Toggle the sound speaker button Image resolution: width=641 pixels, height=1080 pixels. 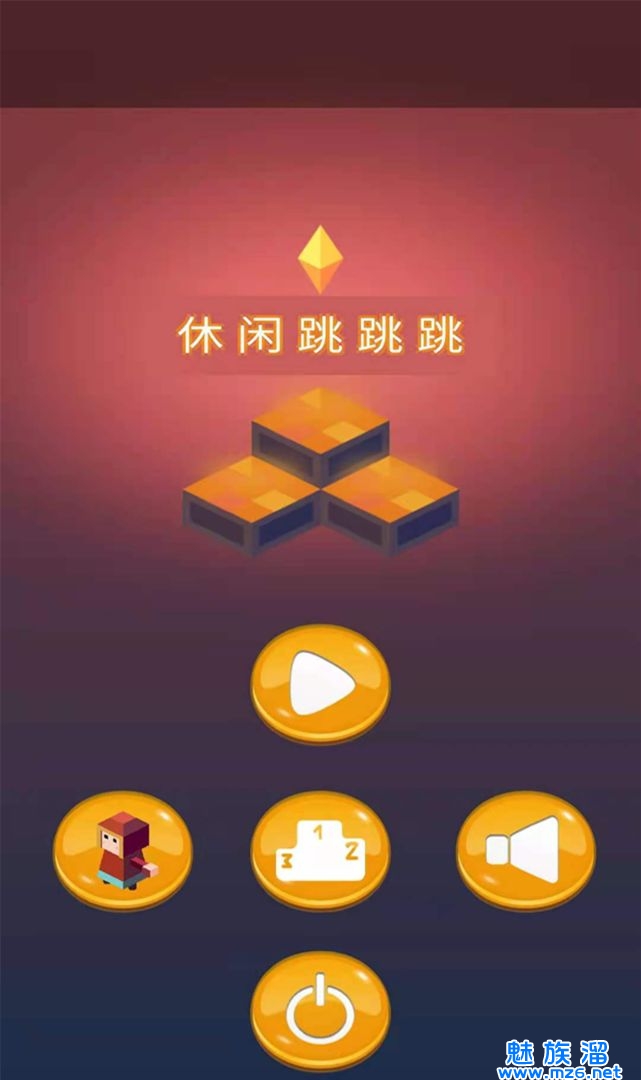(525, 849)
